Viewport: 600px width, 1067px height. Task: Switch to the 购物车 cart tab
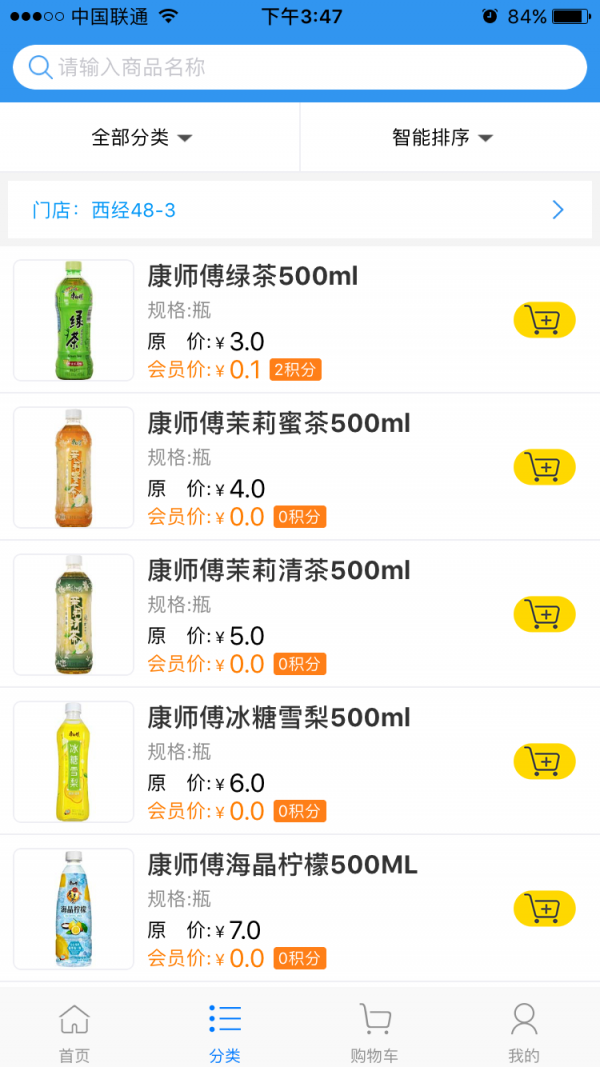coord(375,1032)
